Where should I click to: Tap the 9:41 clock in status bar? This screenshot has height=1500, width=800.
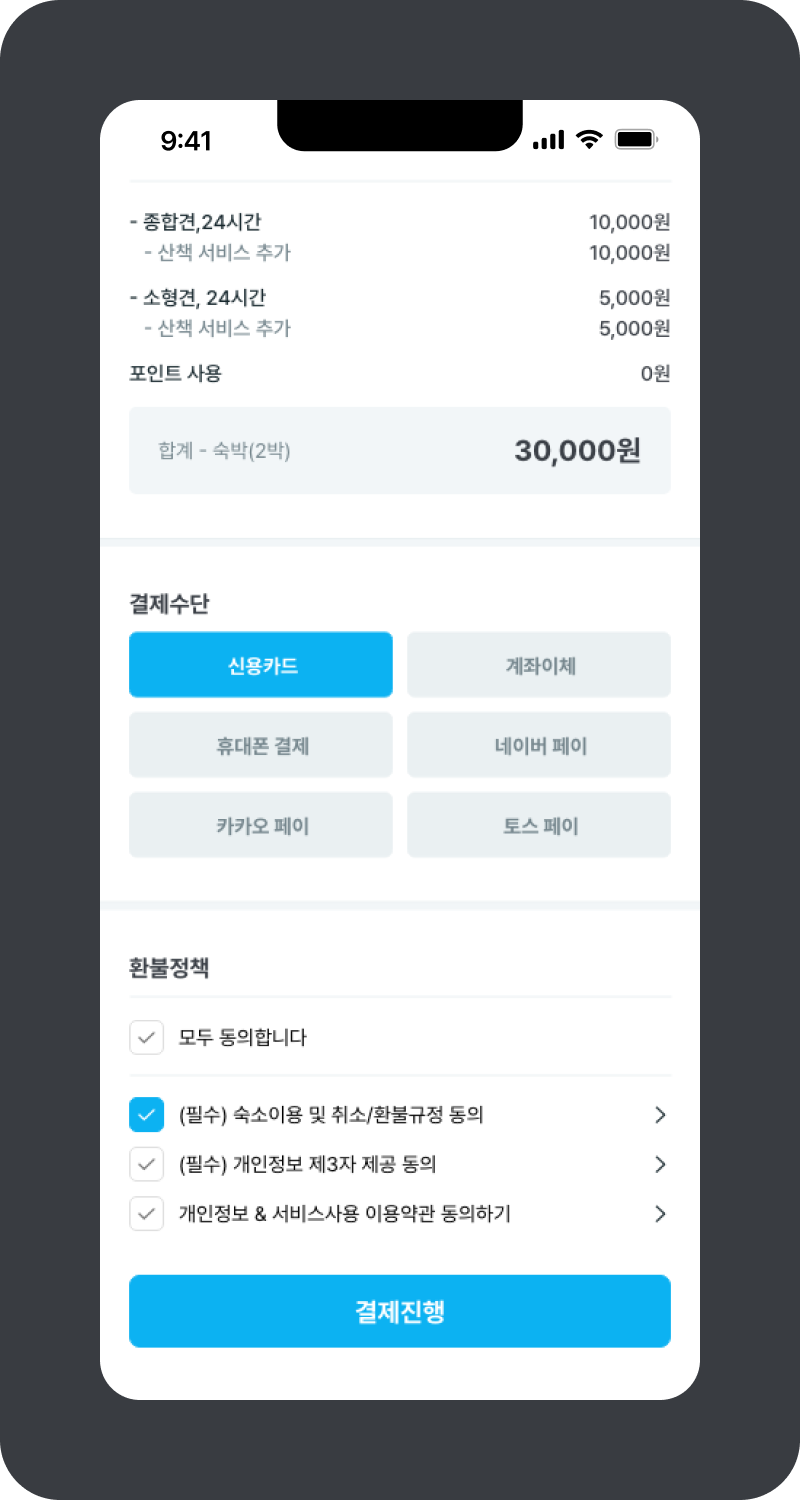tap(188, 140)
